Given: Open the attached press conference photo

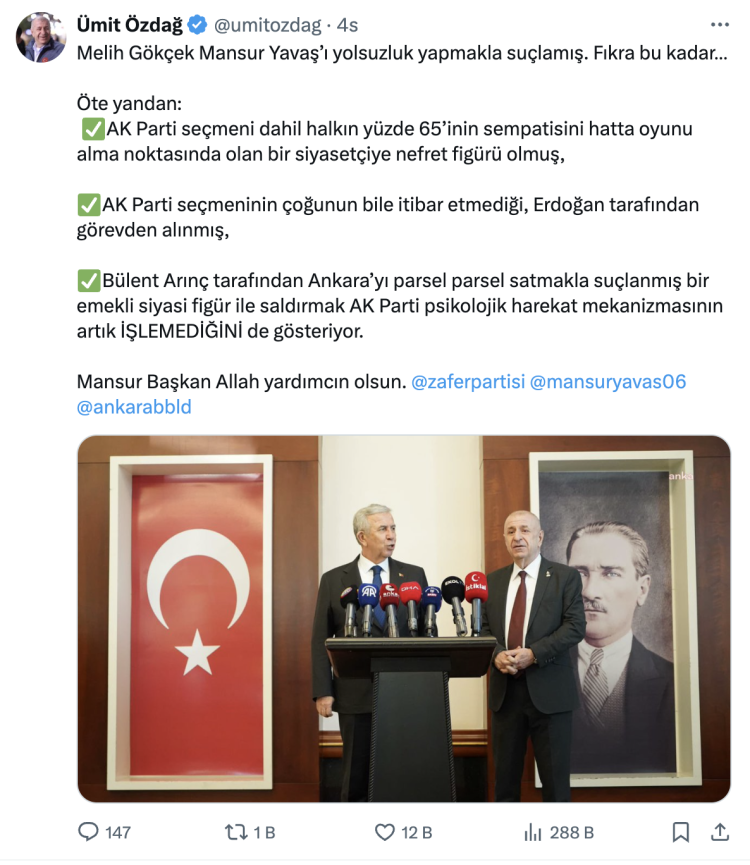Looking at the screenshot, I should 403,618.
